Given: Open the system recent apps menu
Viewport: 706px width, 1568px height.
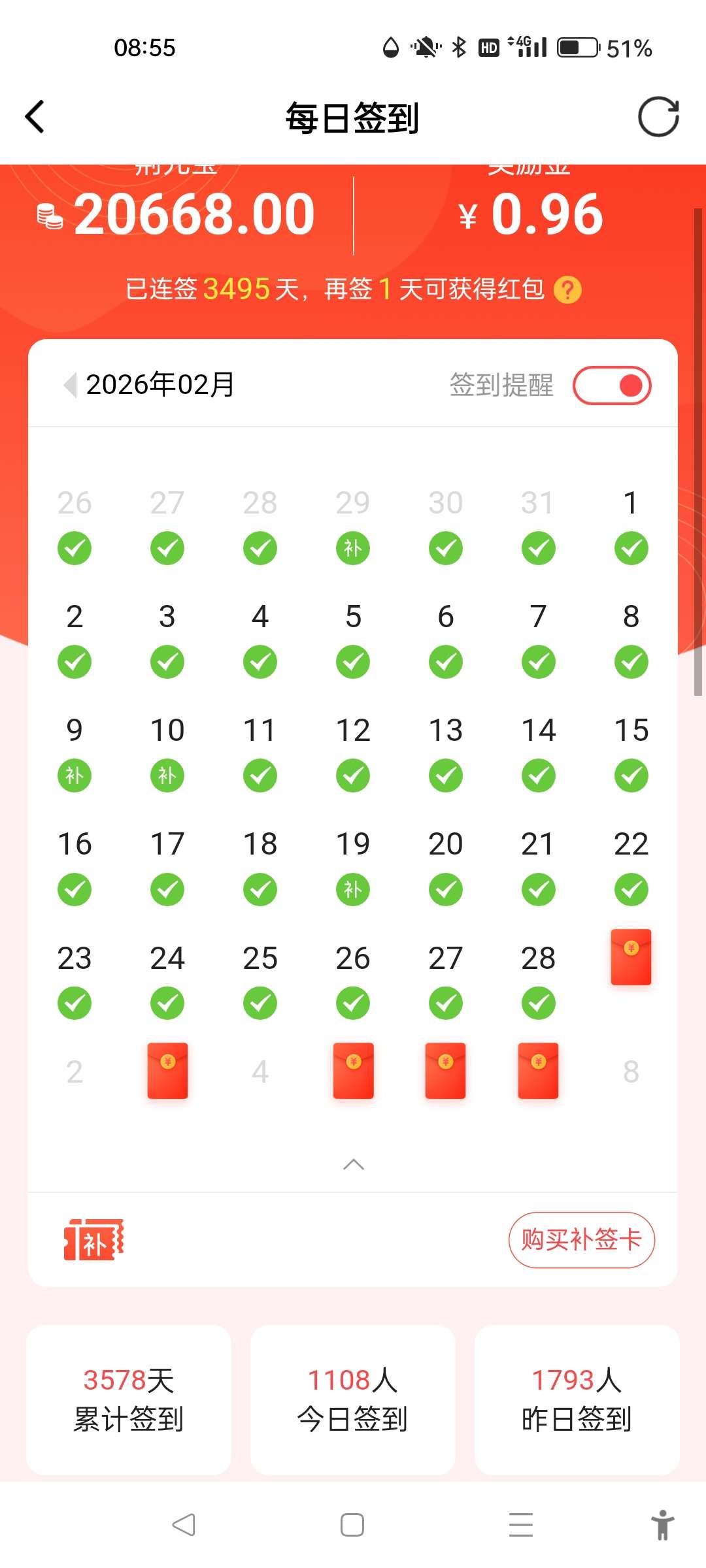Looking at the screenshot, I should point(521,1525).
